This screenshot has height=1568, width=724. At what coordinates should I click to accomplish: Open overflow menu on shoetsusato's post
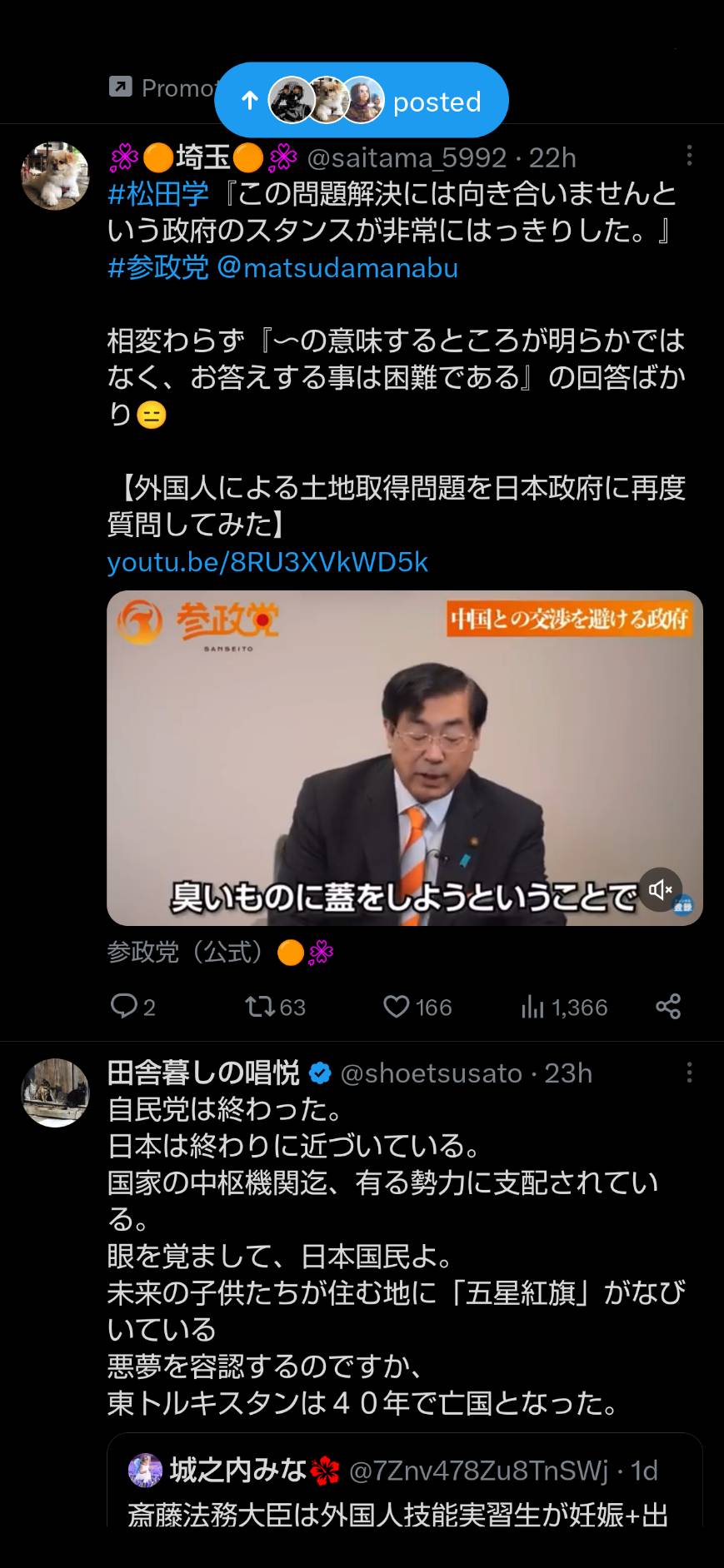point(689,1073)
